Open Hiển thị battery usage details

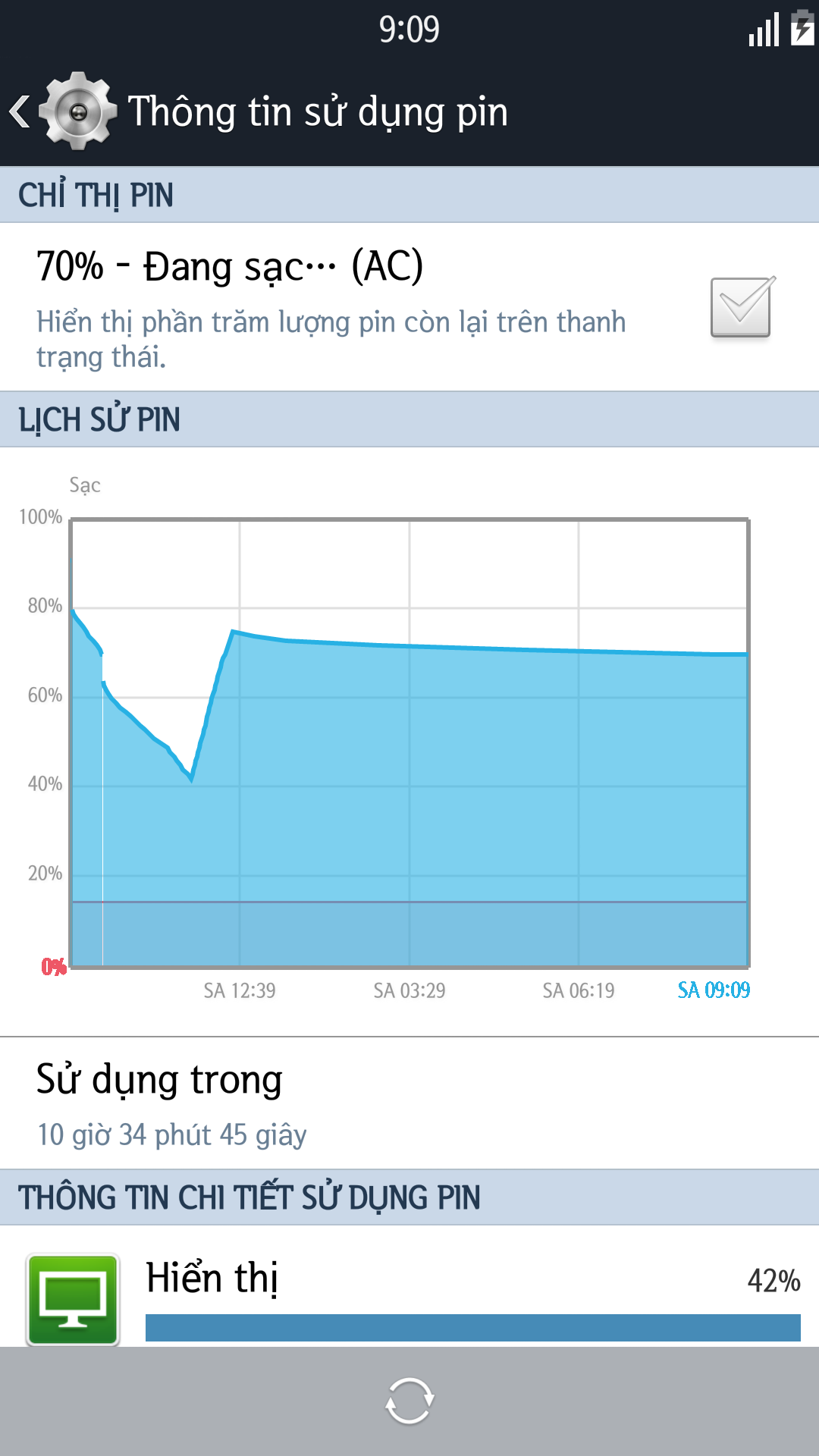[x=409, y=1286]
